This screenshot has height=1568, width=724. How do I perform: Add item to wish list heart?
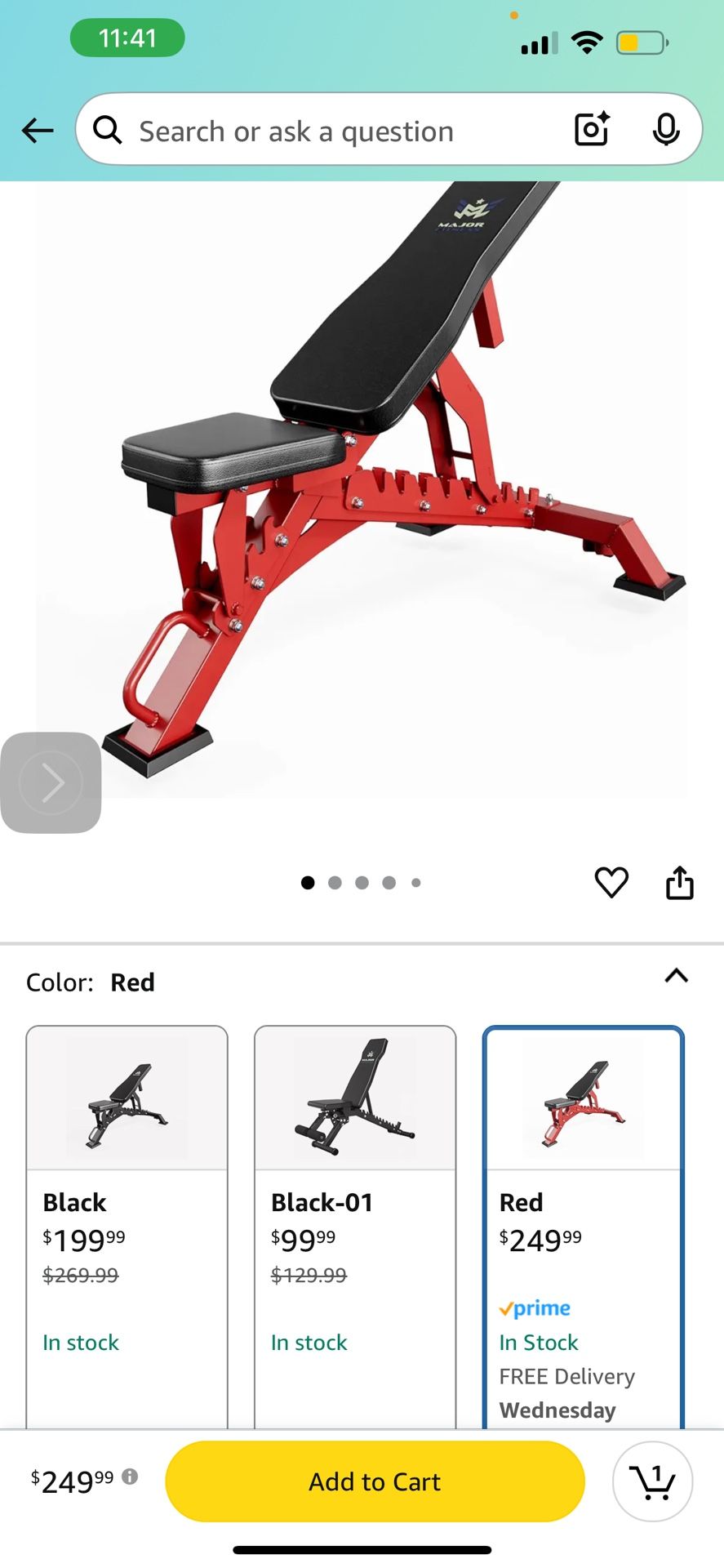[x=611, y=883]
